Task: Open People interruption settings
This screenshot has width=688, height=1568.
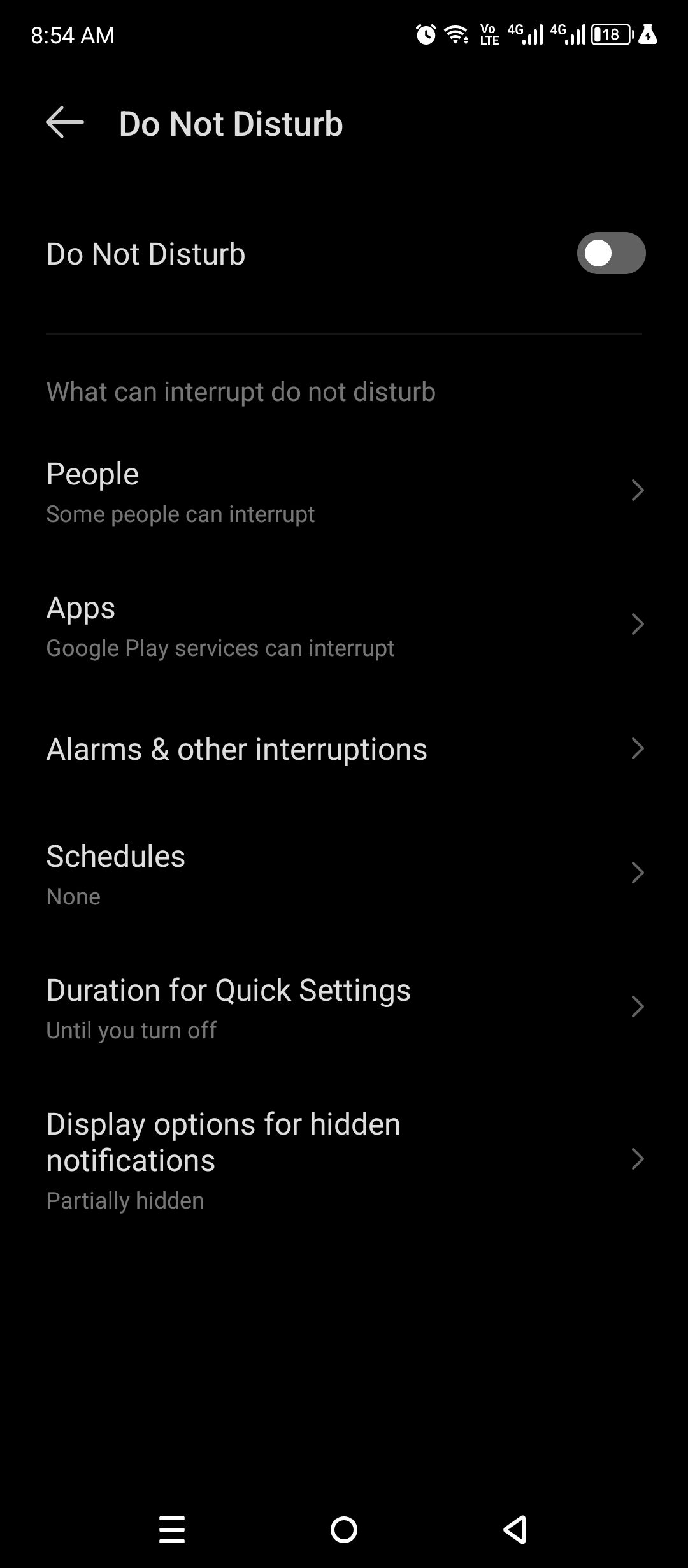Action: coord(344,491)
